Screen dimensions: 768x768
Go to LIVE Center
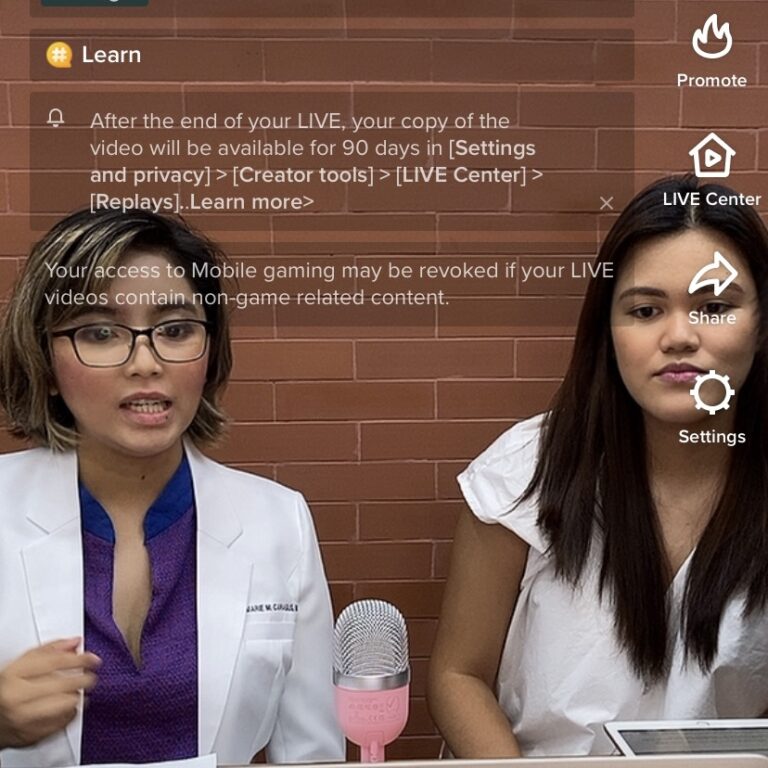(x=711, y=168)
